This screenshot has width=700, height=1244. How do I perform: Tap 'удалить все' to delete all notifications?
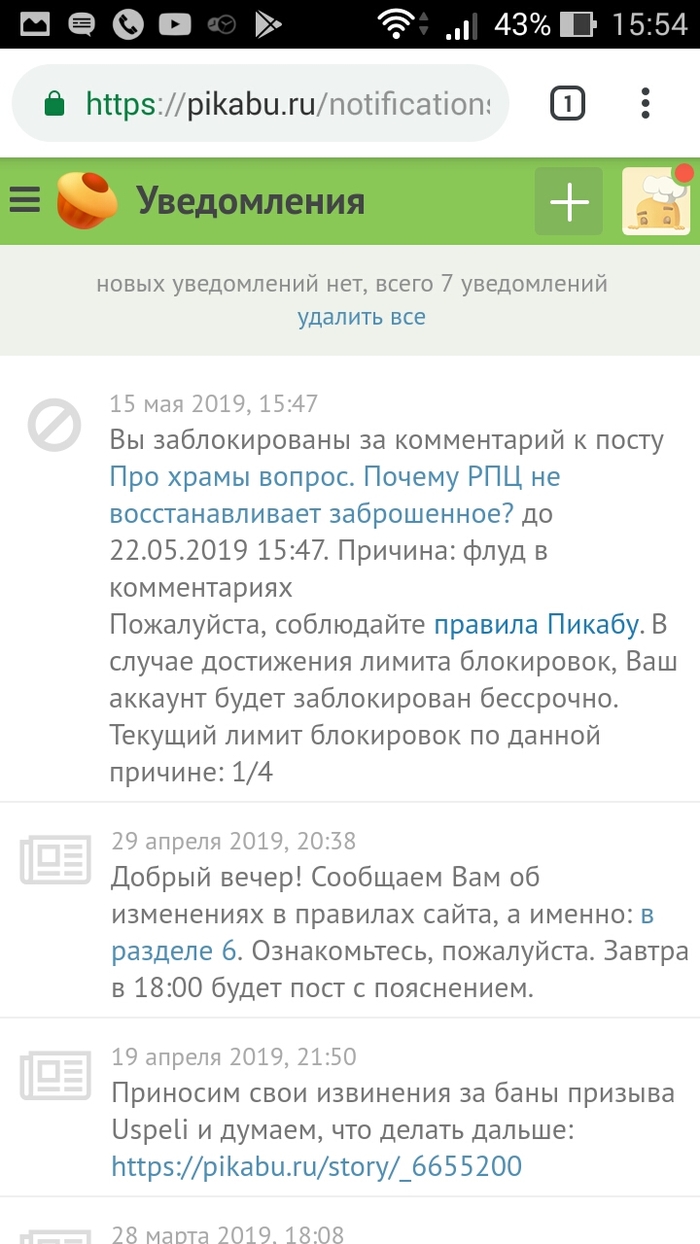point(361,317)
